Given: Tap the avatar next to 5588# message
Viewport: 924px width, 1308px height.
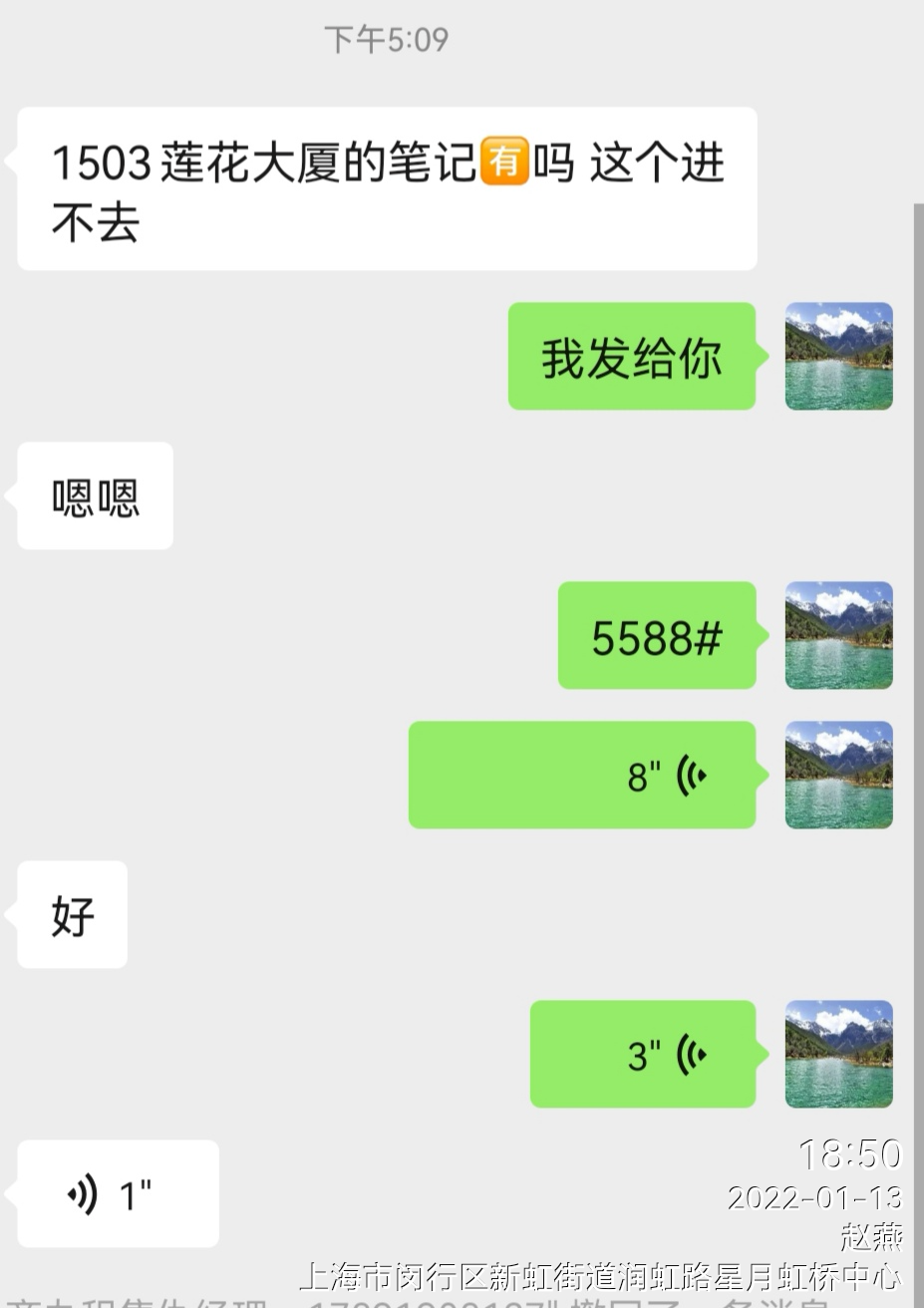Looking at the screenshot, I should (x=838, y=635).
